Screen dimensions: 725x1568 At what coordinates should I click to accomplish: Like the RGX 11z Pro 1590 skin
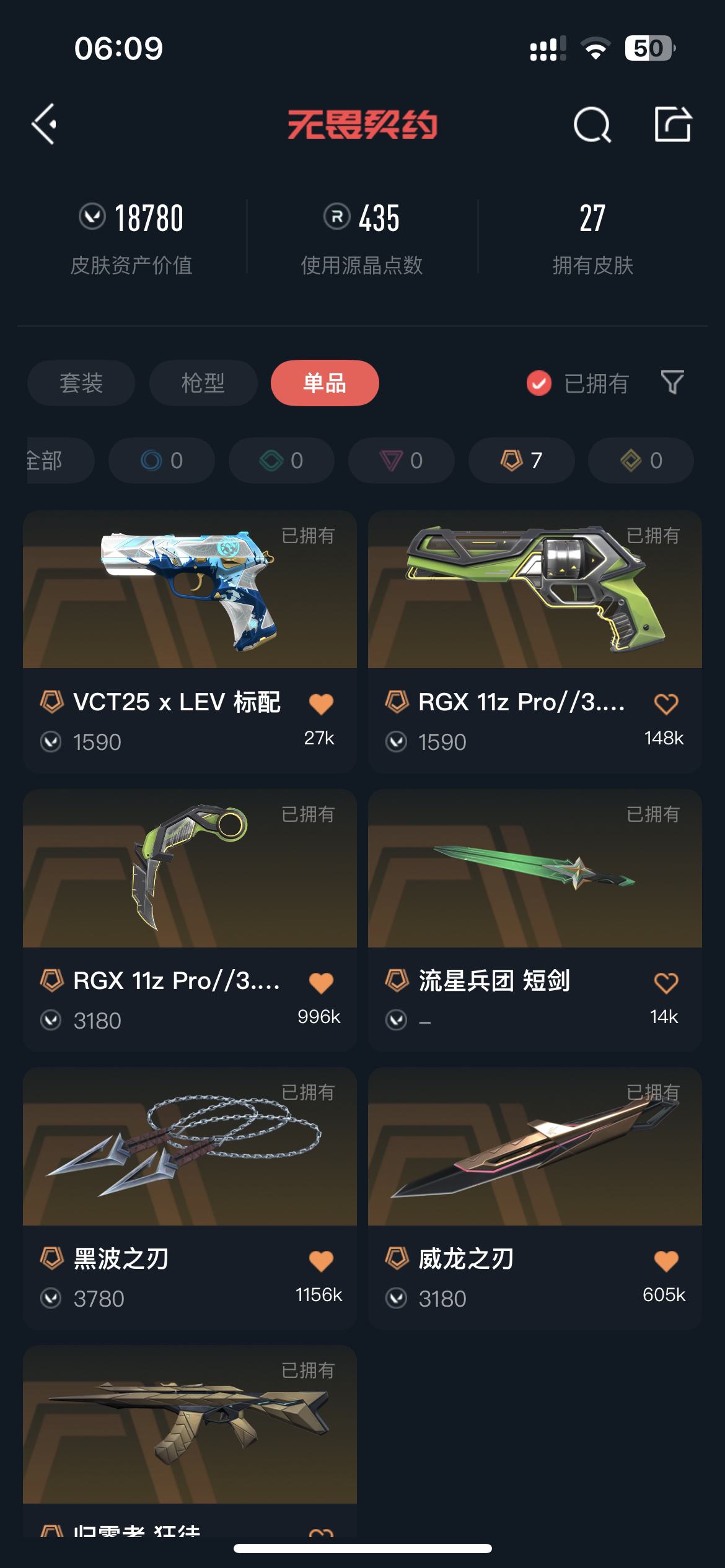click(x=666, y=704)
